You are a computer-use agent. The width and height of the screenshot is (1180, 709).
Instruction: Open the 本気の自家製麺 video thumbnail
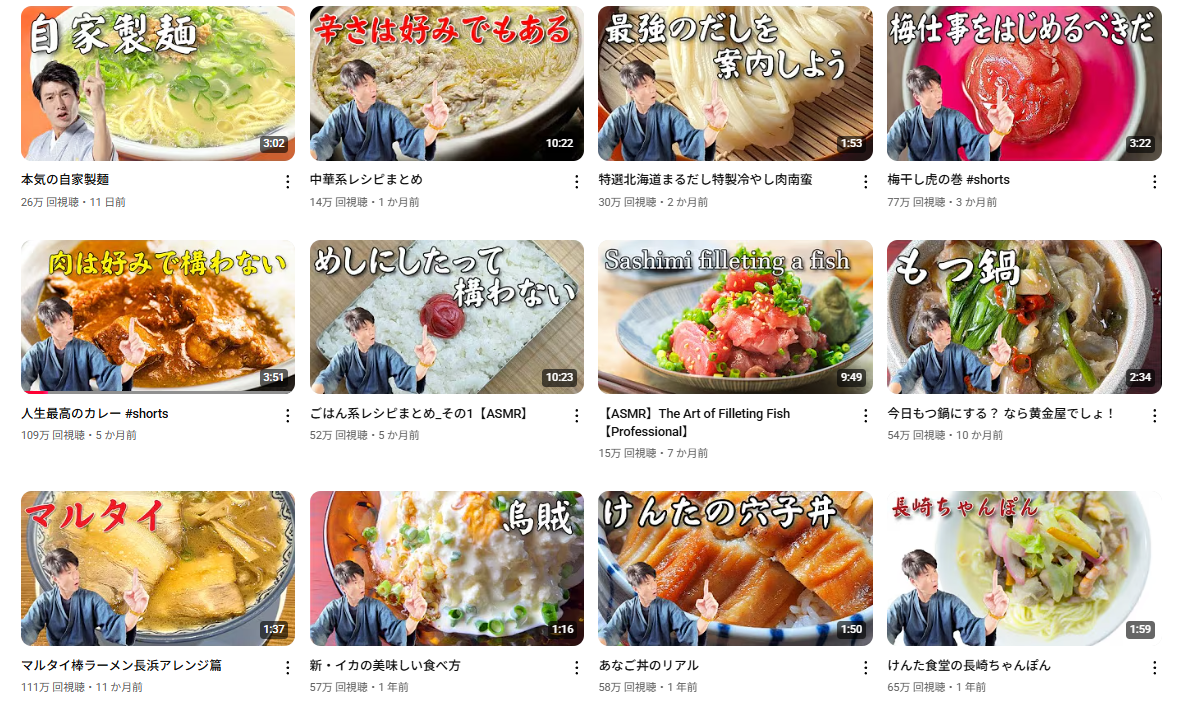[x=158, y=84]
